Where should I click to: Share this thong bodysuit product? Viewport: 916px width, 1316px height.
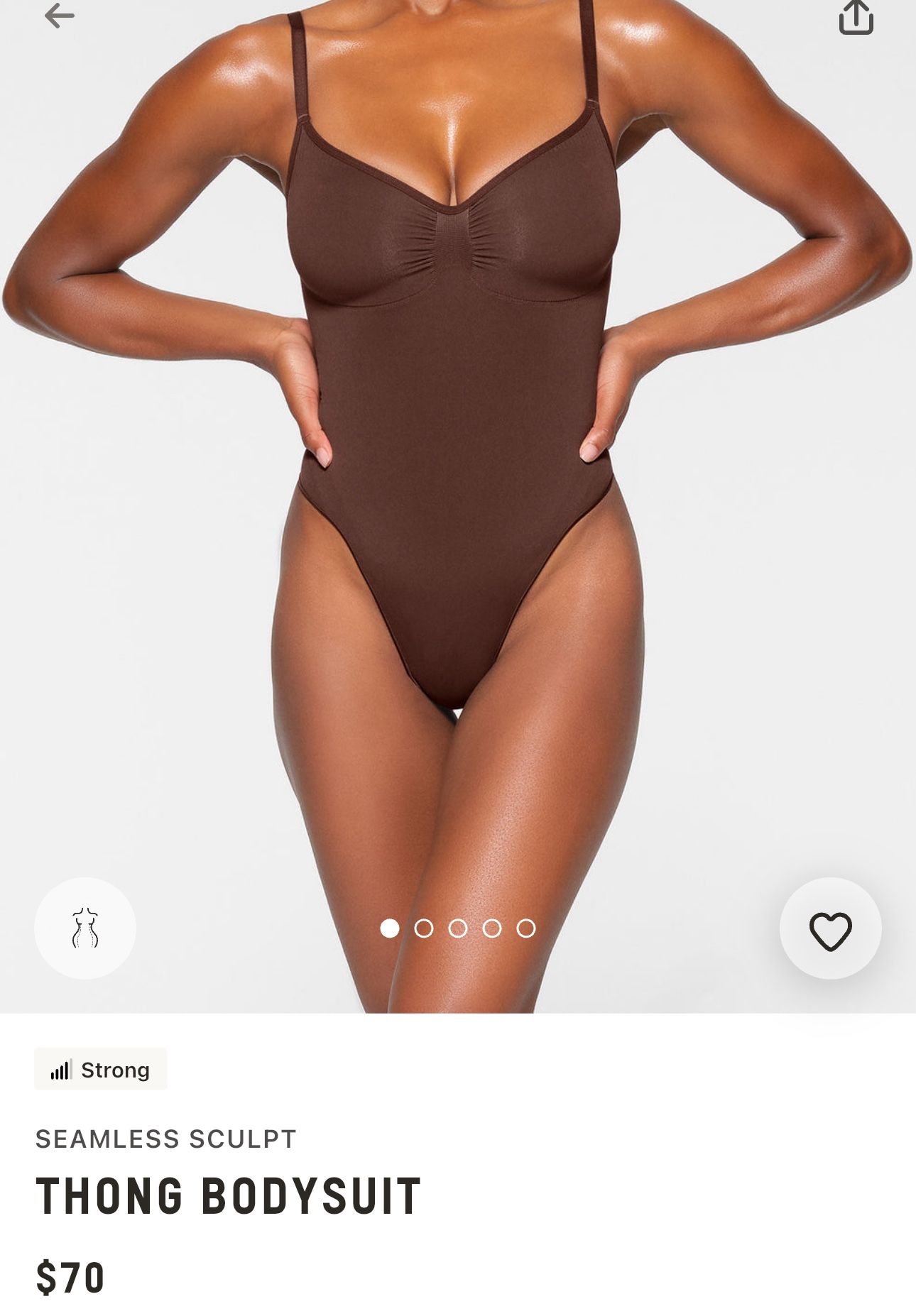click(x=856, y=17)
